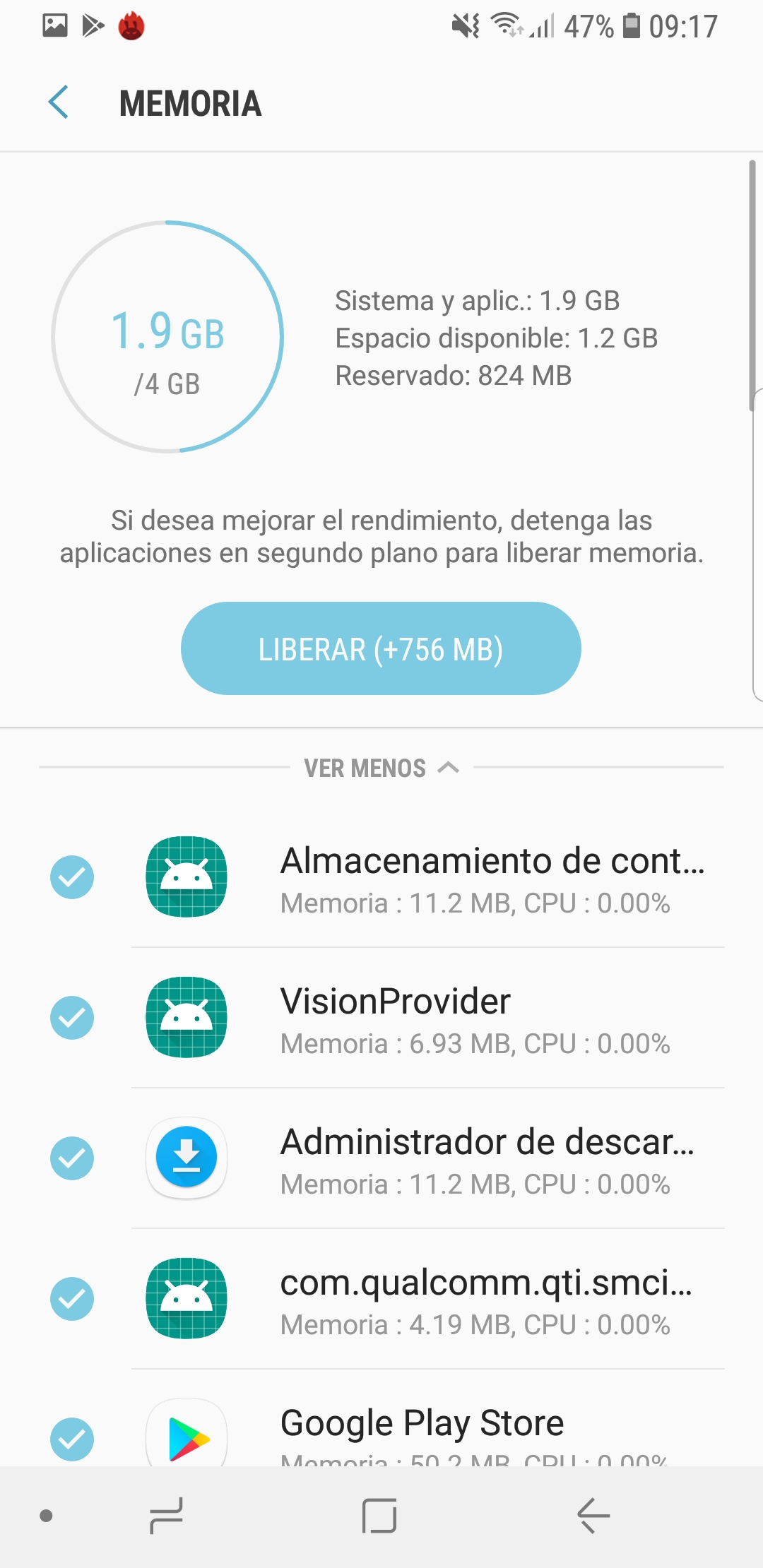Viewport: 763px width, 1568px height.
Task: Uncheck Administrador de descar… checkbox
Action: 72,1158
